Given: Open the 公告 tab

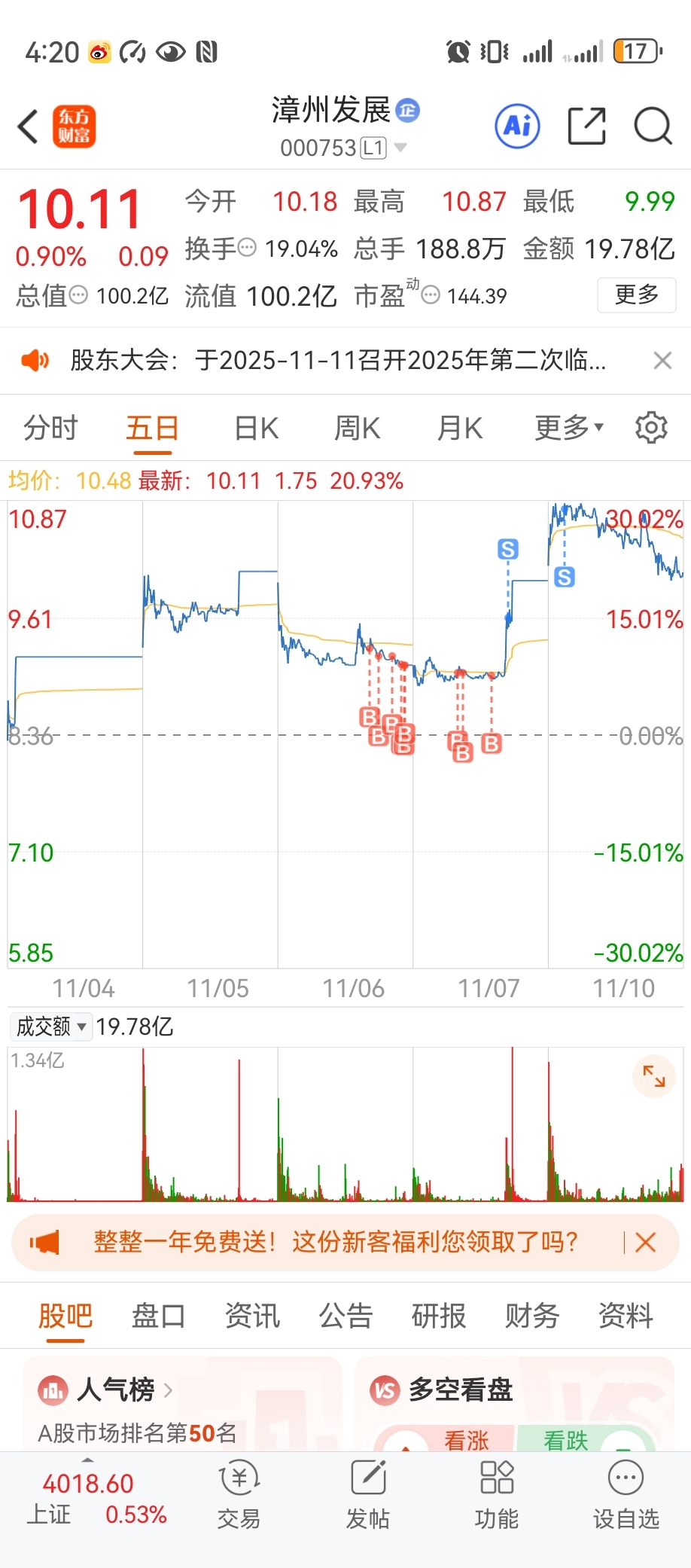Looking at the screenshot, I should [345, 1316].
